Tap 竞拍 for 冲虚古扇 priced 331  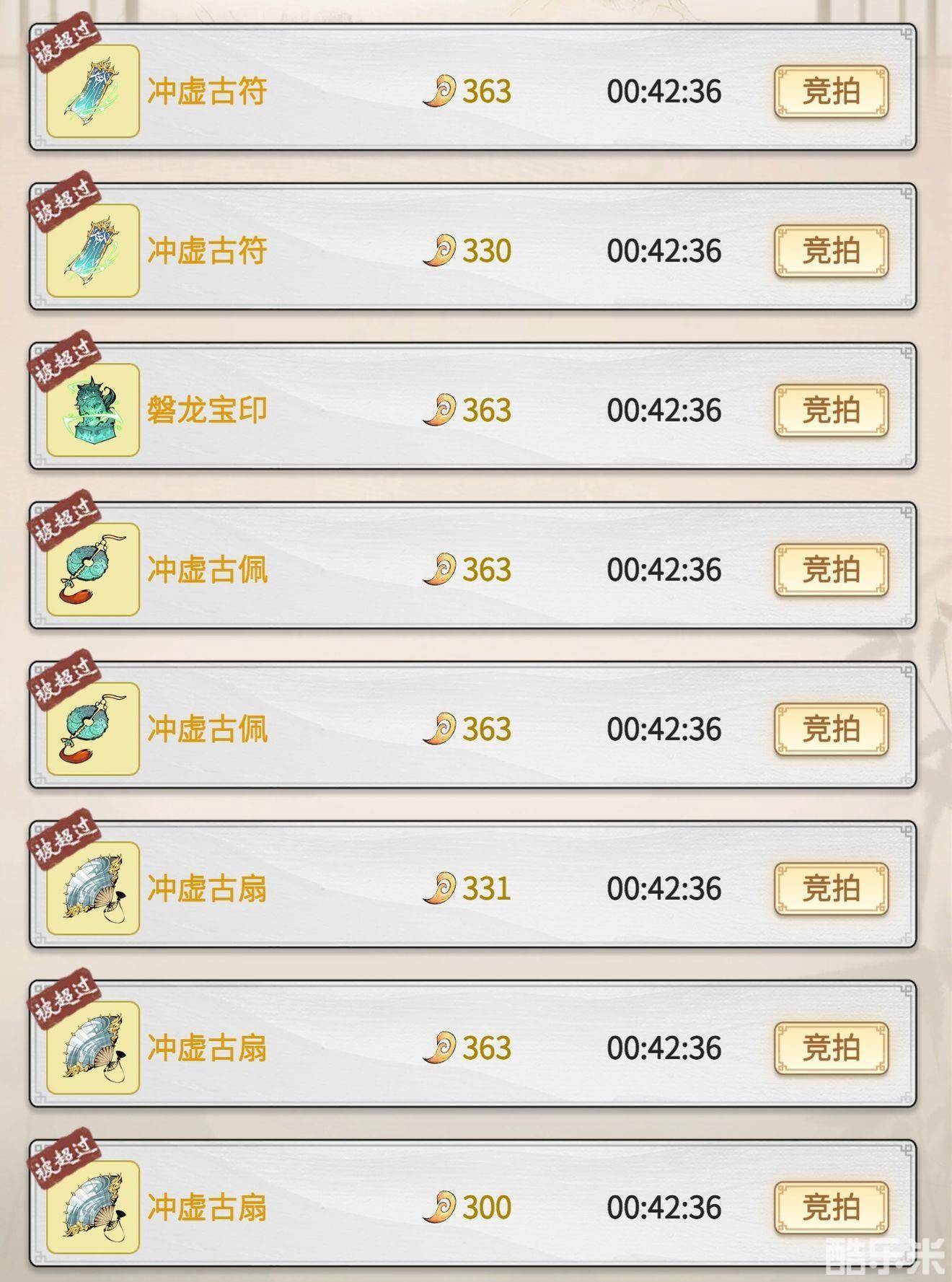point(831,889)
